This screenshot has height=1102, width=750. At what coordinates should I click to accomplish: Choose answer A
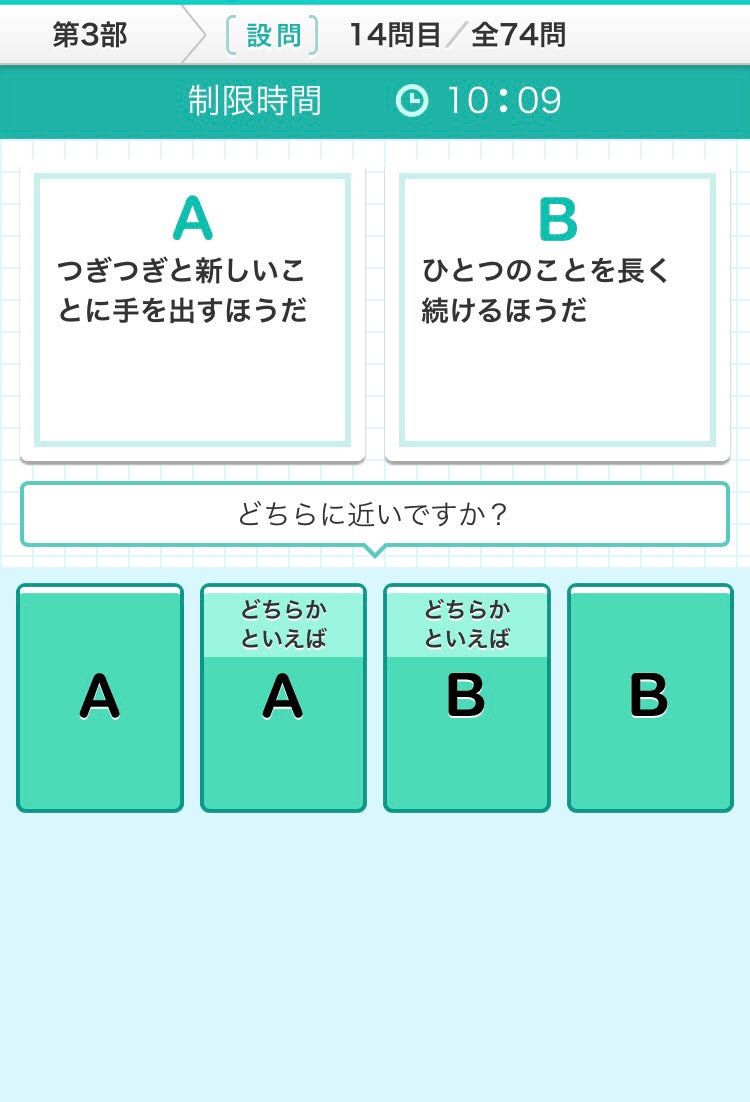(x=100, y=698)
